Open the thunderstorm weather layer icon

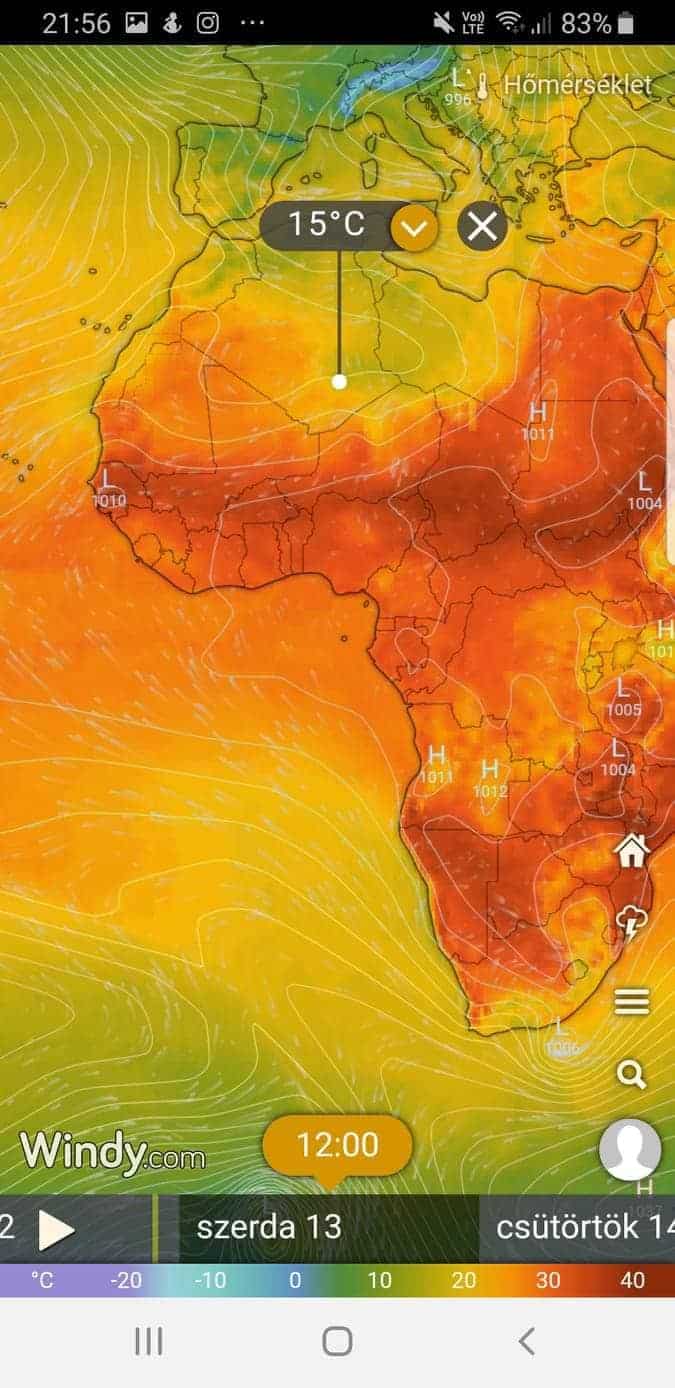coord(632,923)
